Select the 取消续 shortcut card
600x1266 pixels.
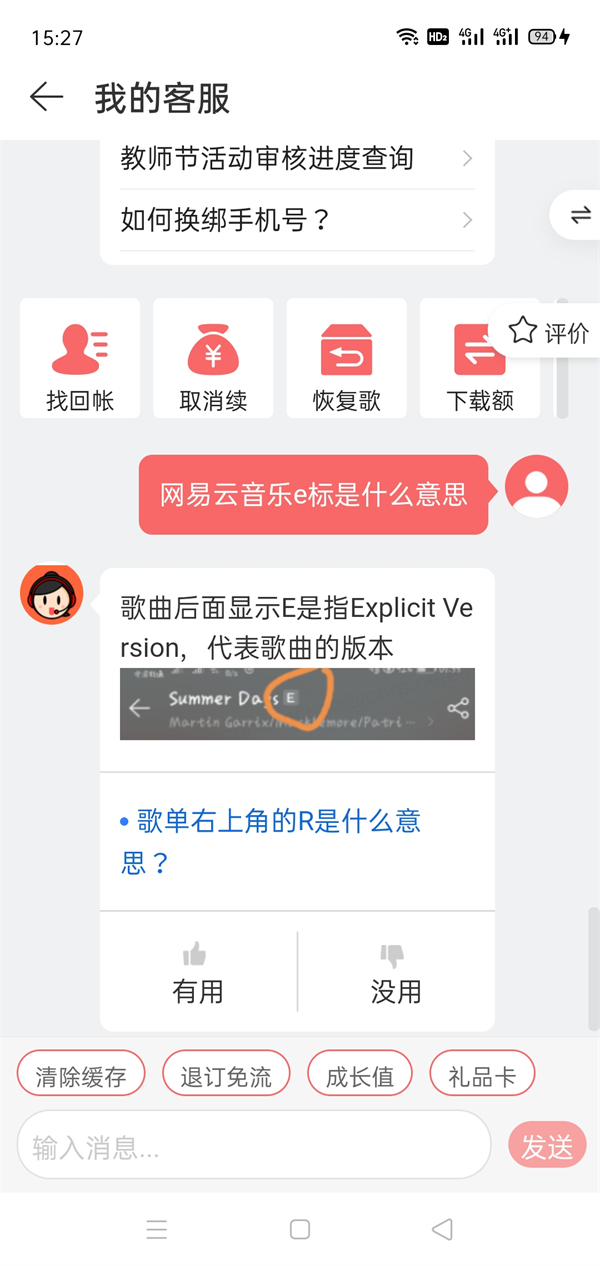click(213, 359)
